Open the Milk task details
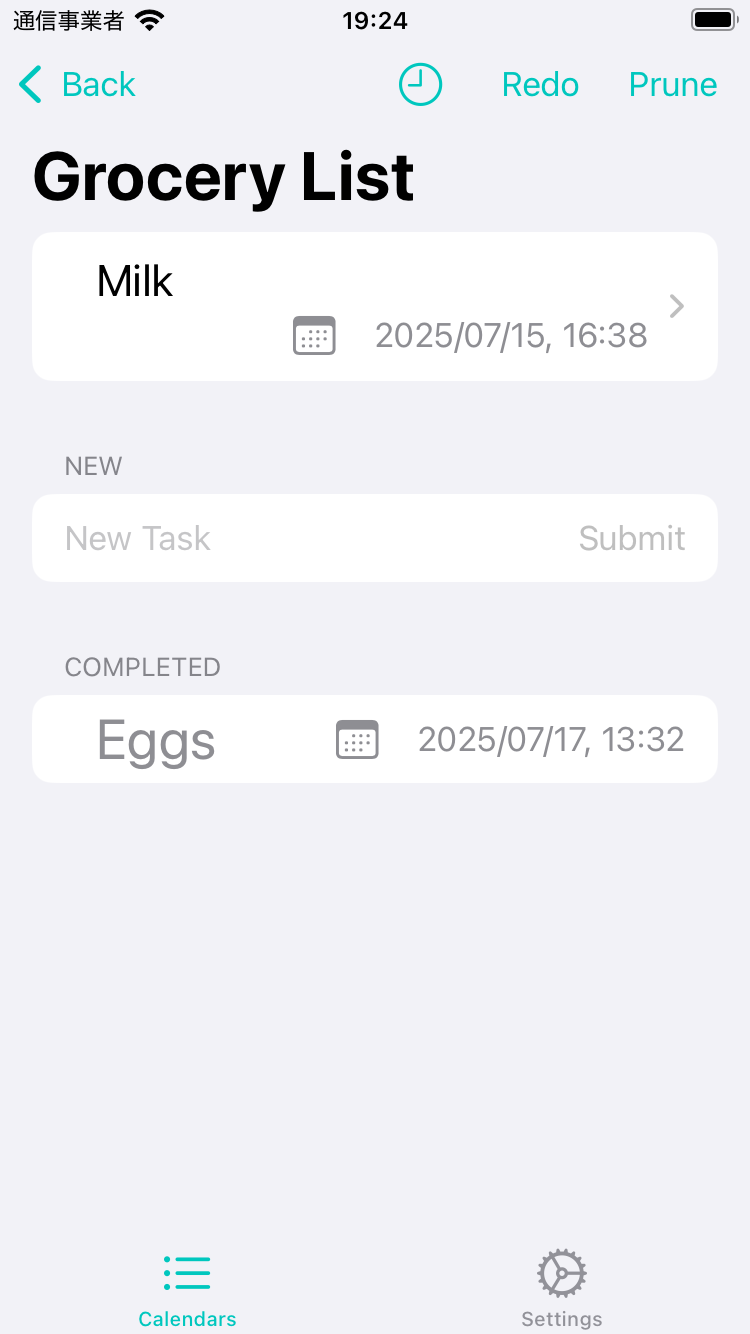This screenshot has height=1334, width=750. coord(375,307)
